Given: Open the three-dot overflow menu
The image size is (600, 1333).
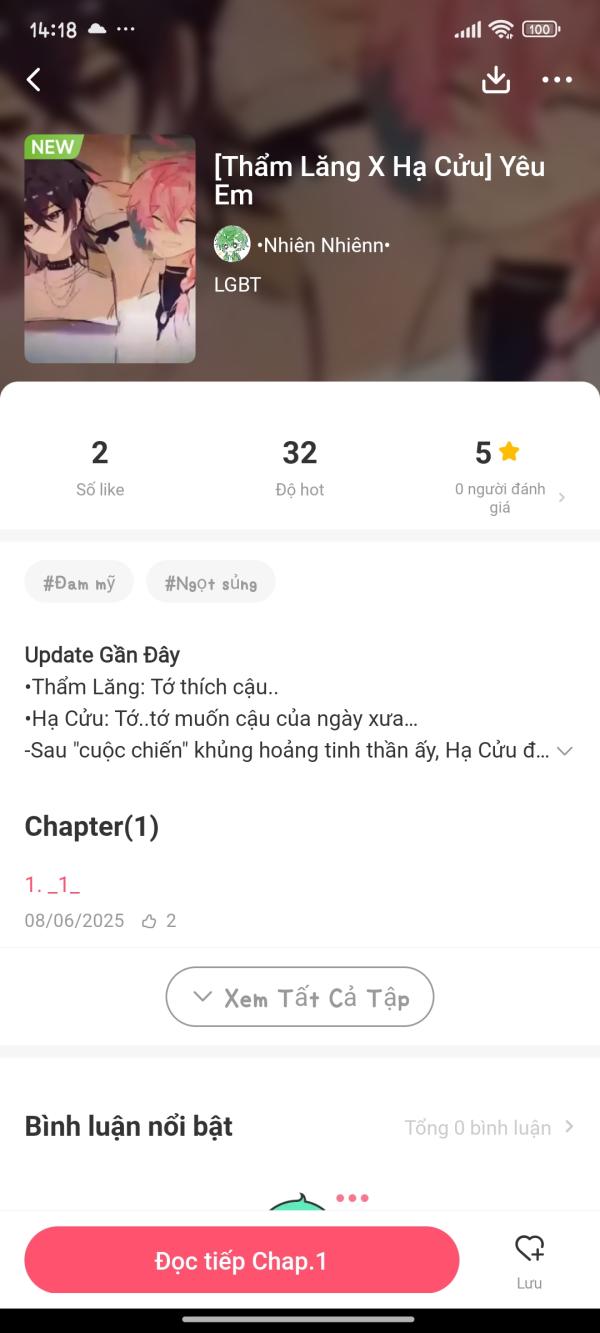Looking at the screenshot, I should click(x=557, y=80).
